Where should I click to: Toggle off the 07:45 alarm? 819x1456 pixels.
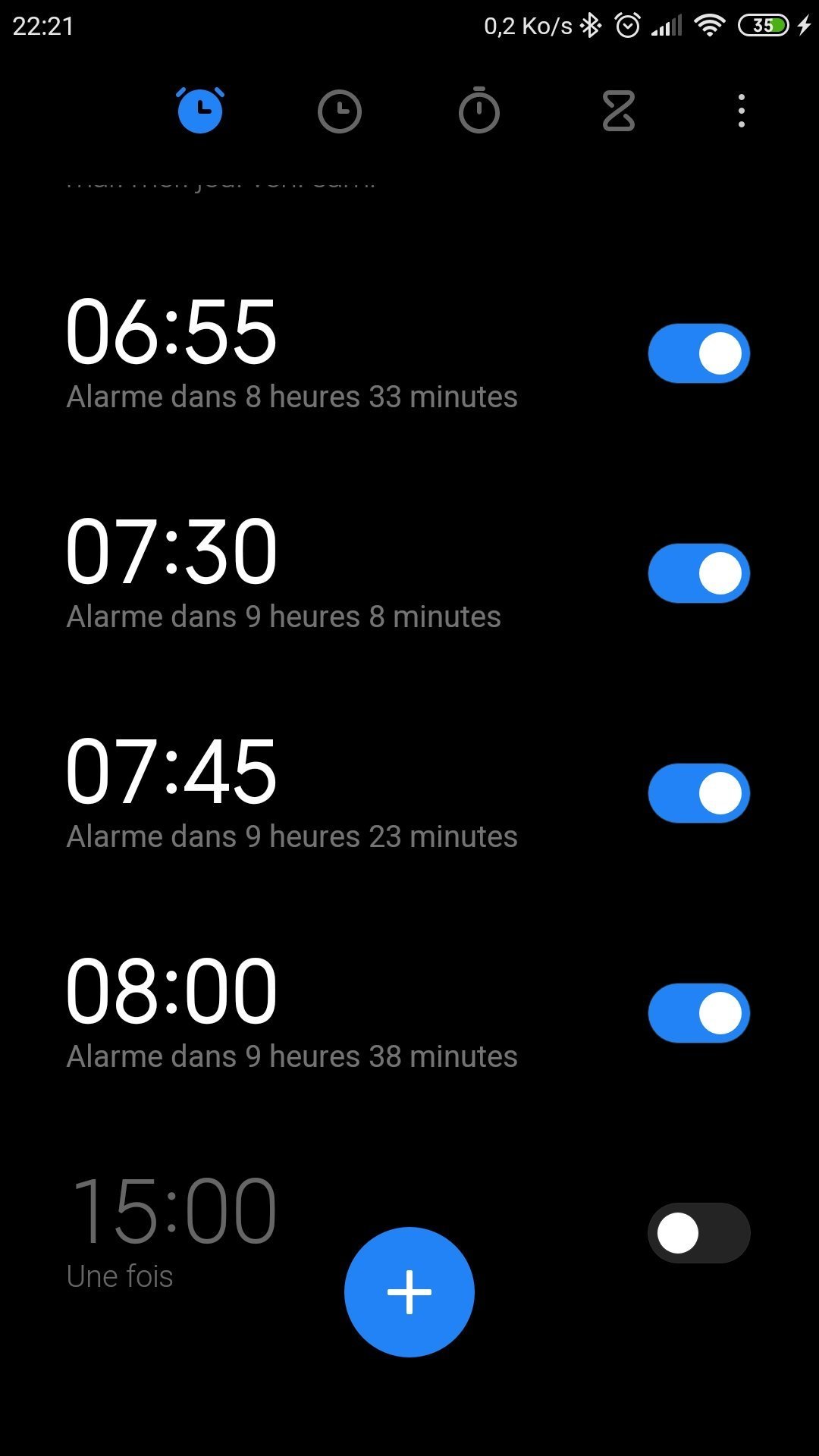pos(698,793)
